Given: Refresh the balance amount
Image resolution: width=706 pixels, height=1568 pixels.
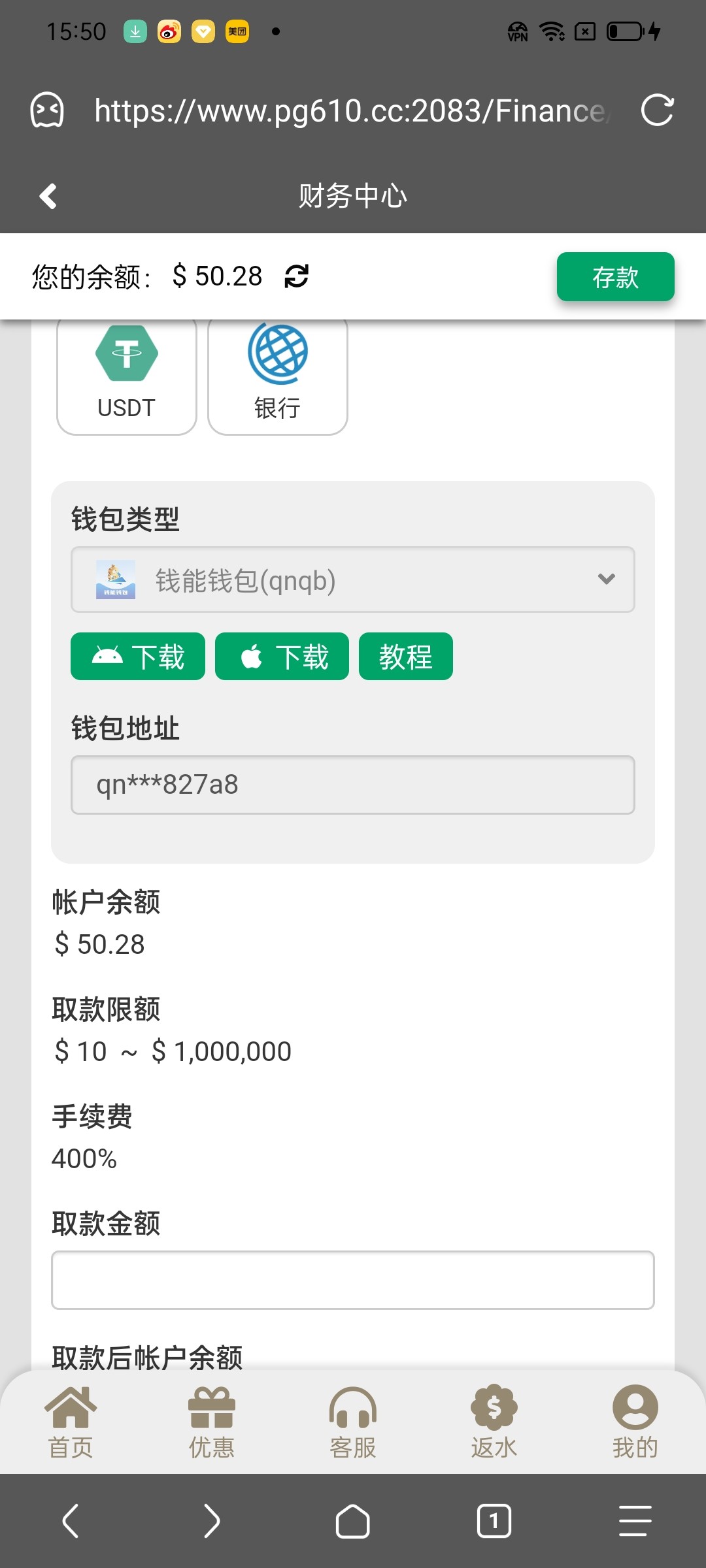Looking at the screenshot, I should 296,276.
